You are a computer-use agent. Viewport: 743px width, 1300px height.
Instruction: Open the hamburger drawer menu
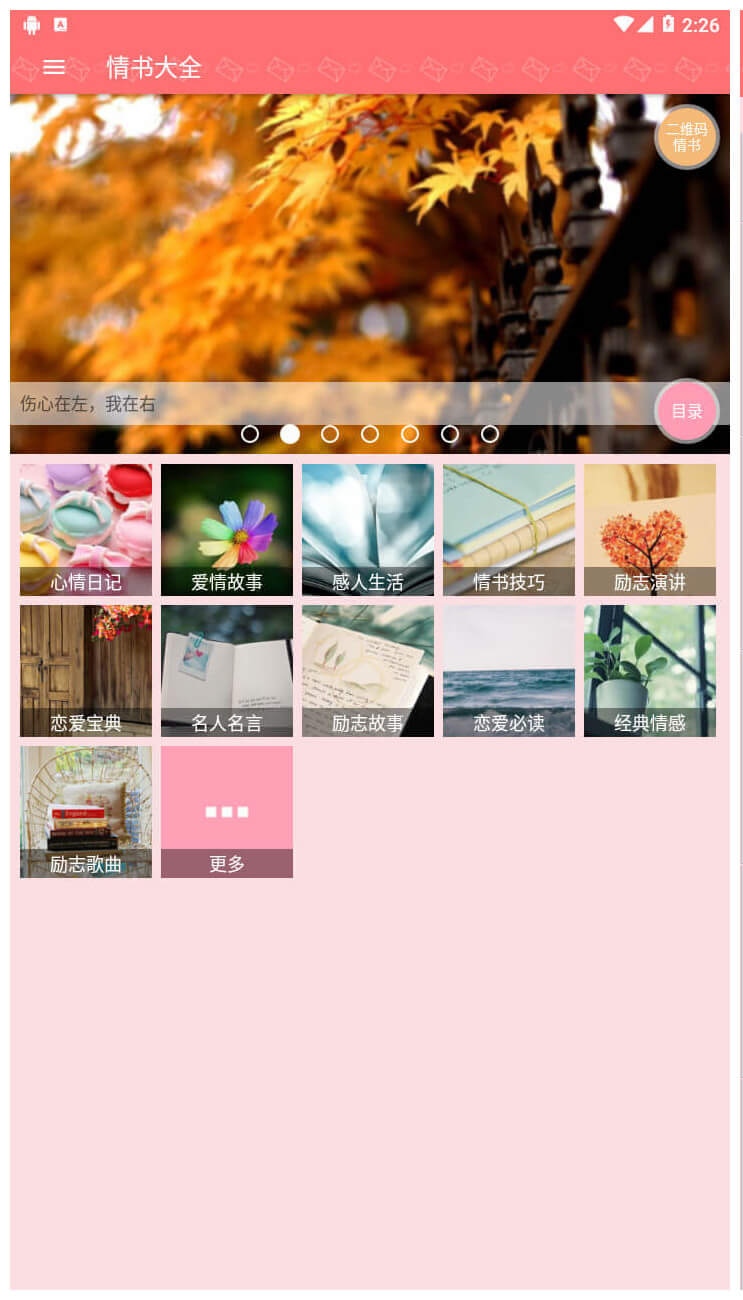54,68
